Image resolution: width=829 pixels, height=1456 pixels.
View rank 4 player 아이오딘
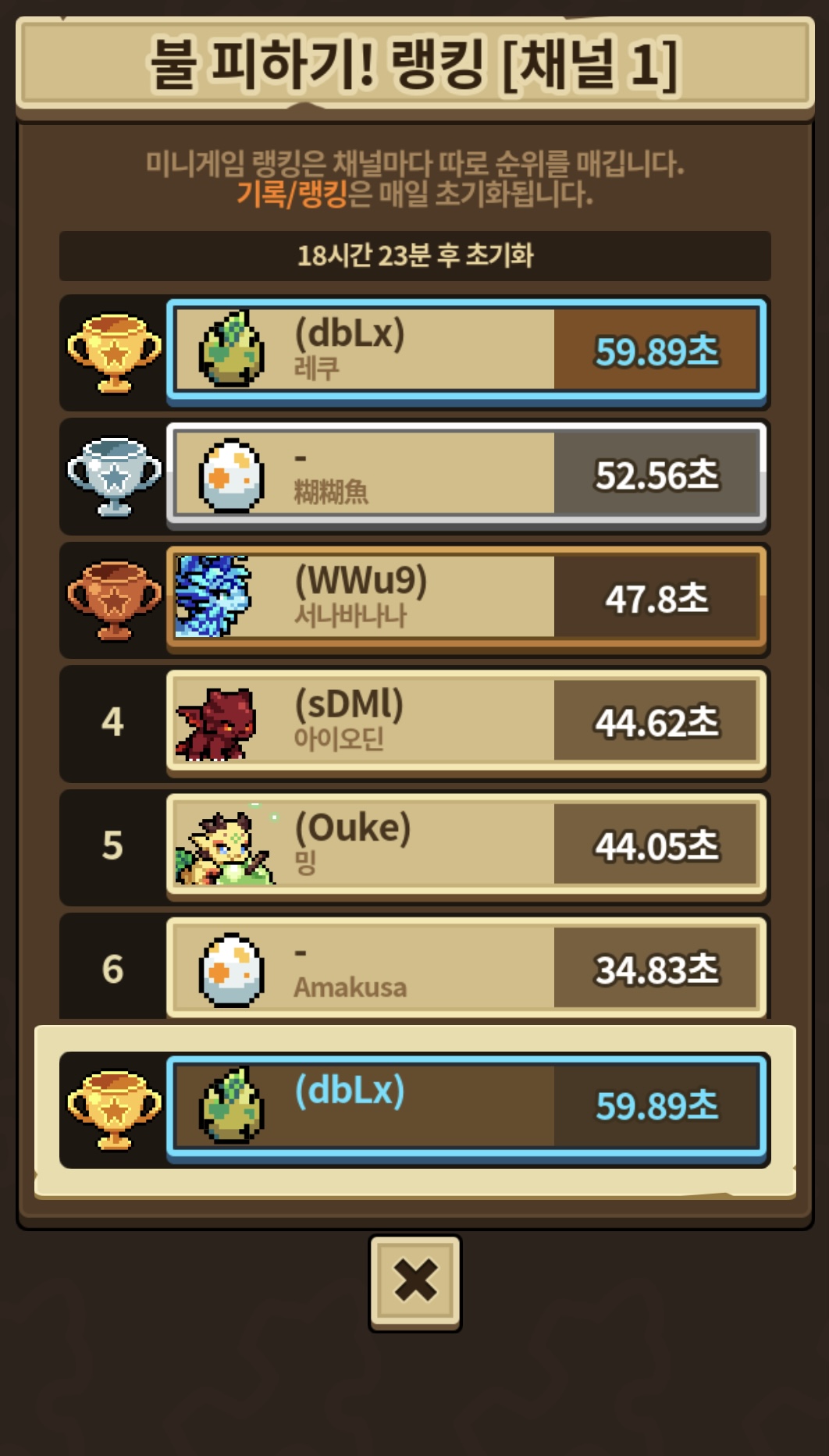point(466,721)
